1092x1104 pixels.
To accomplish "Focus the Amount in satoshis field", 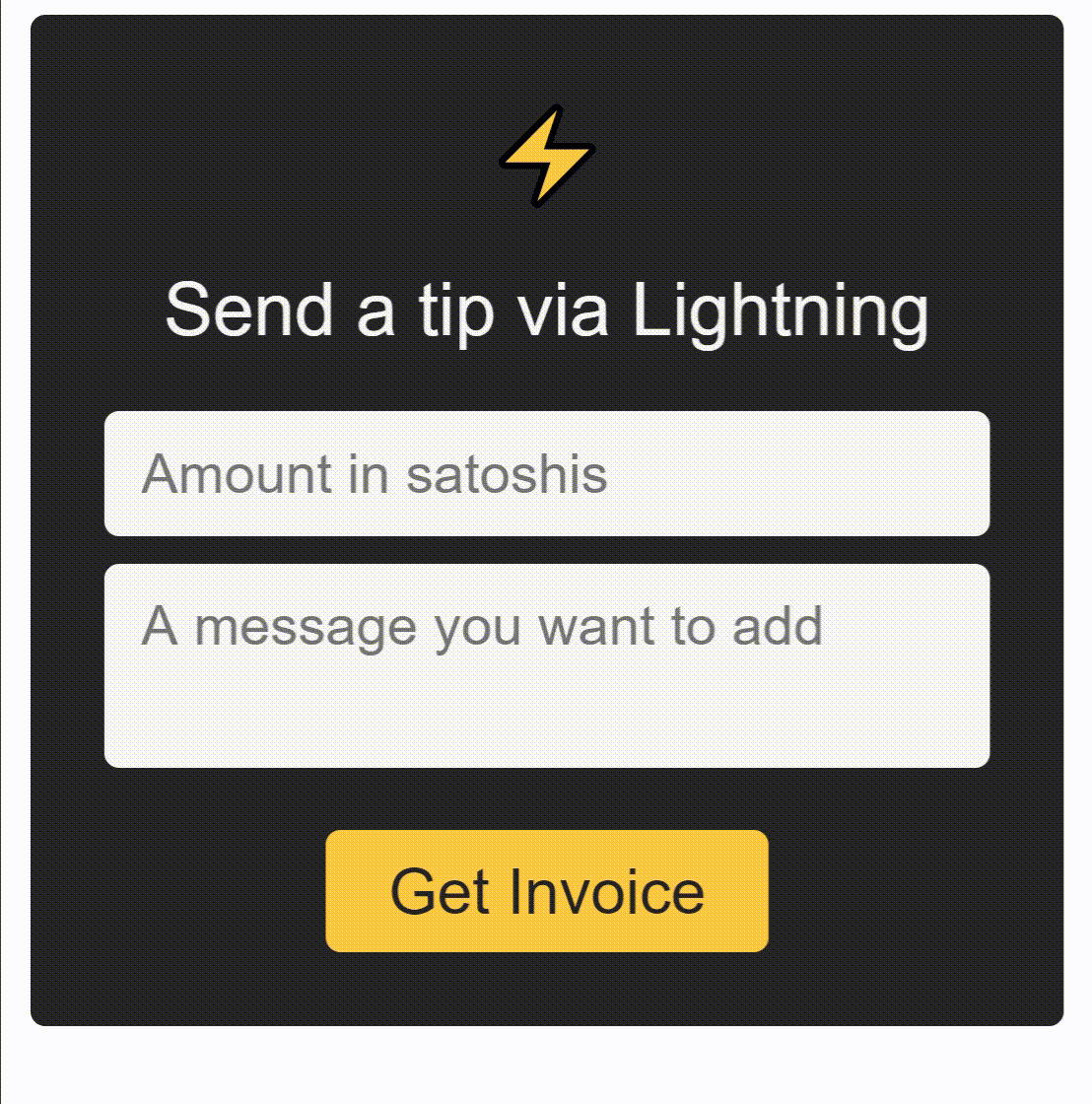I will [x=546, y=474].
